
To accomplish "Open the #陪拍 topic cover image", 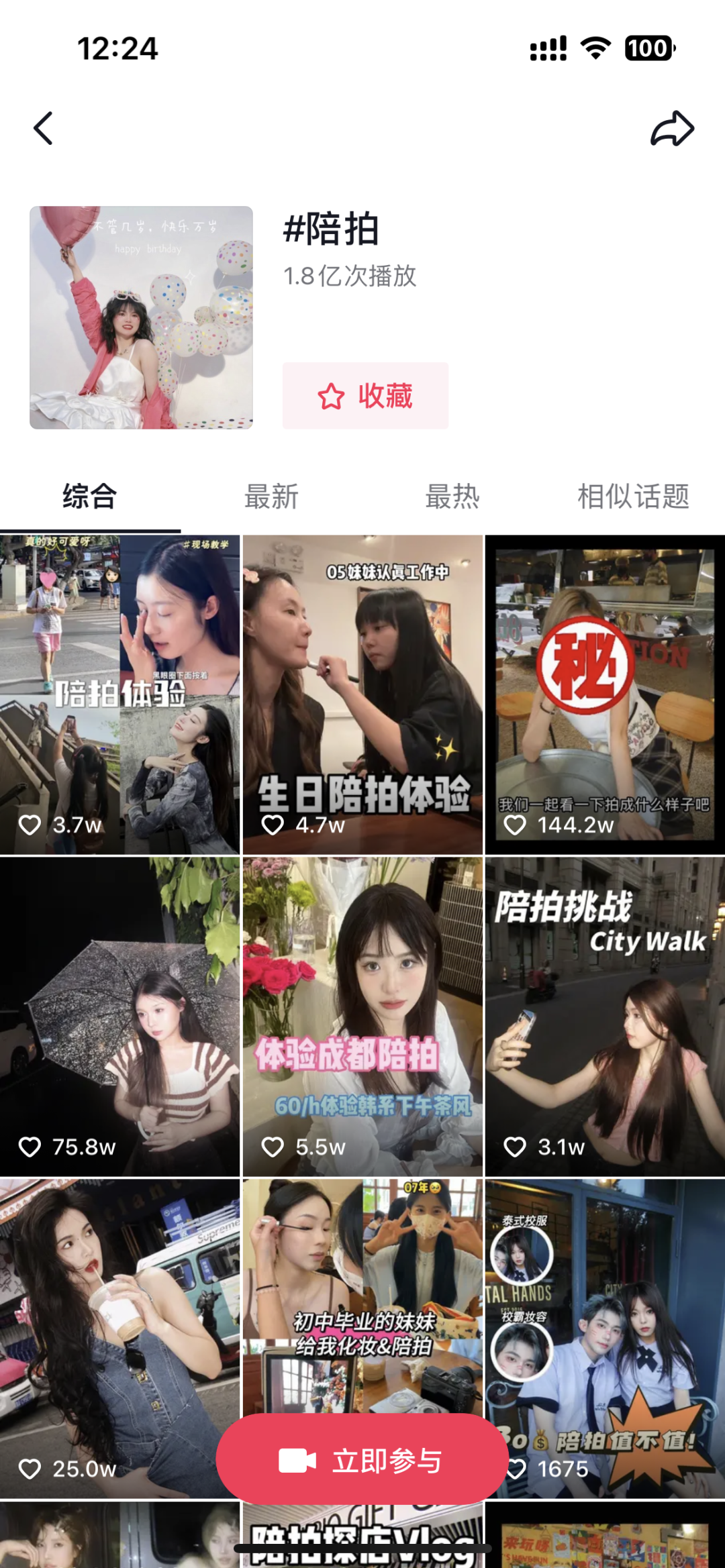I will tap(141, 317).
